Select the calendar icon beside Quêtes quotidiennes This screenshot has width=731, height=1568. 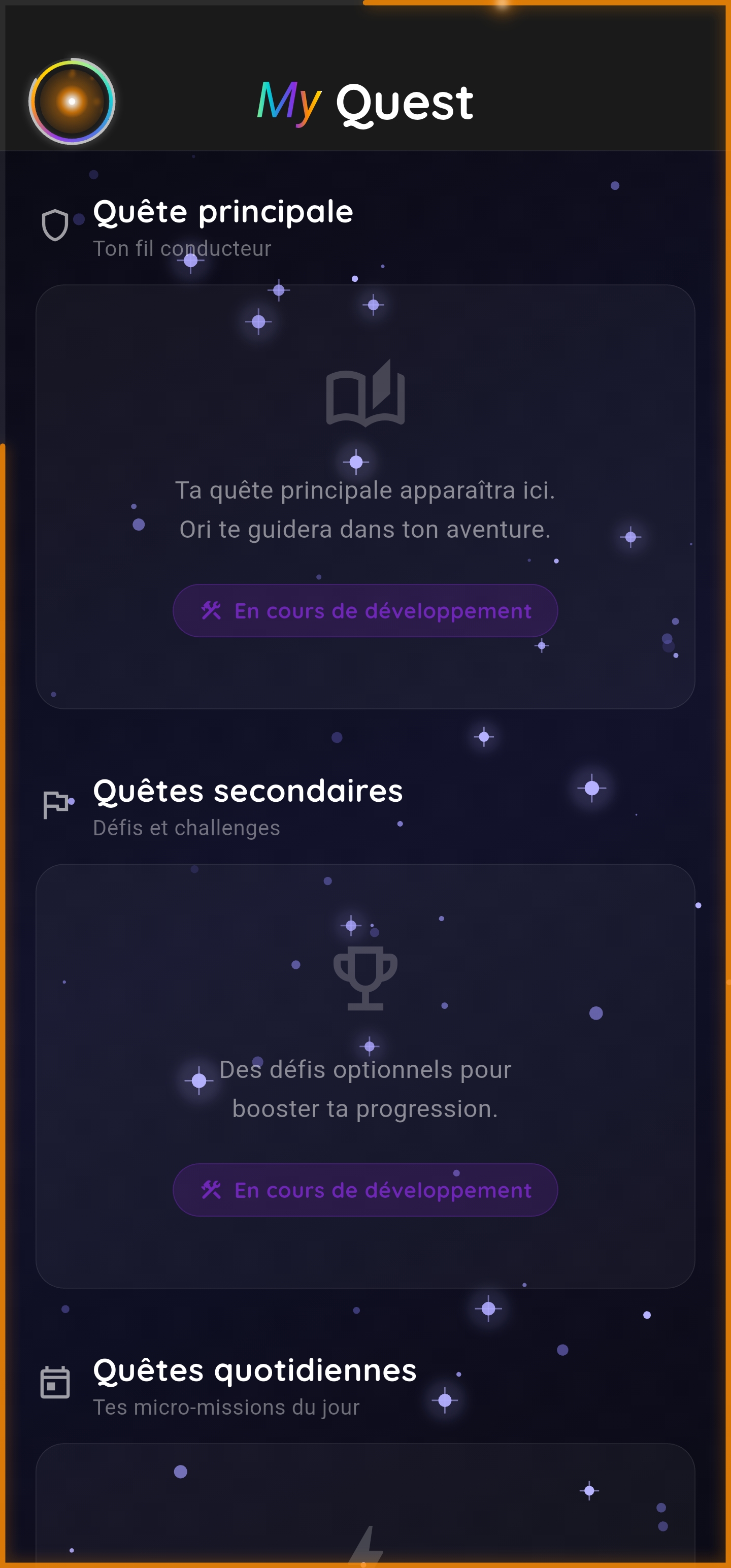pos(55,1384)
